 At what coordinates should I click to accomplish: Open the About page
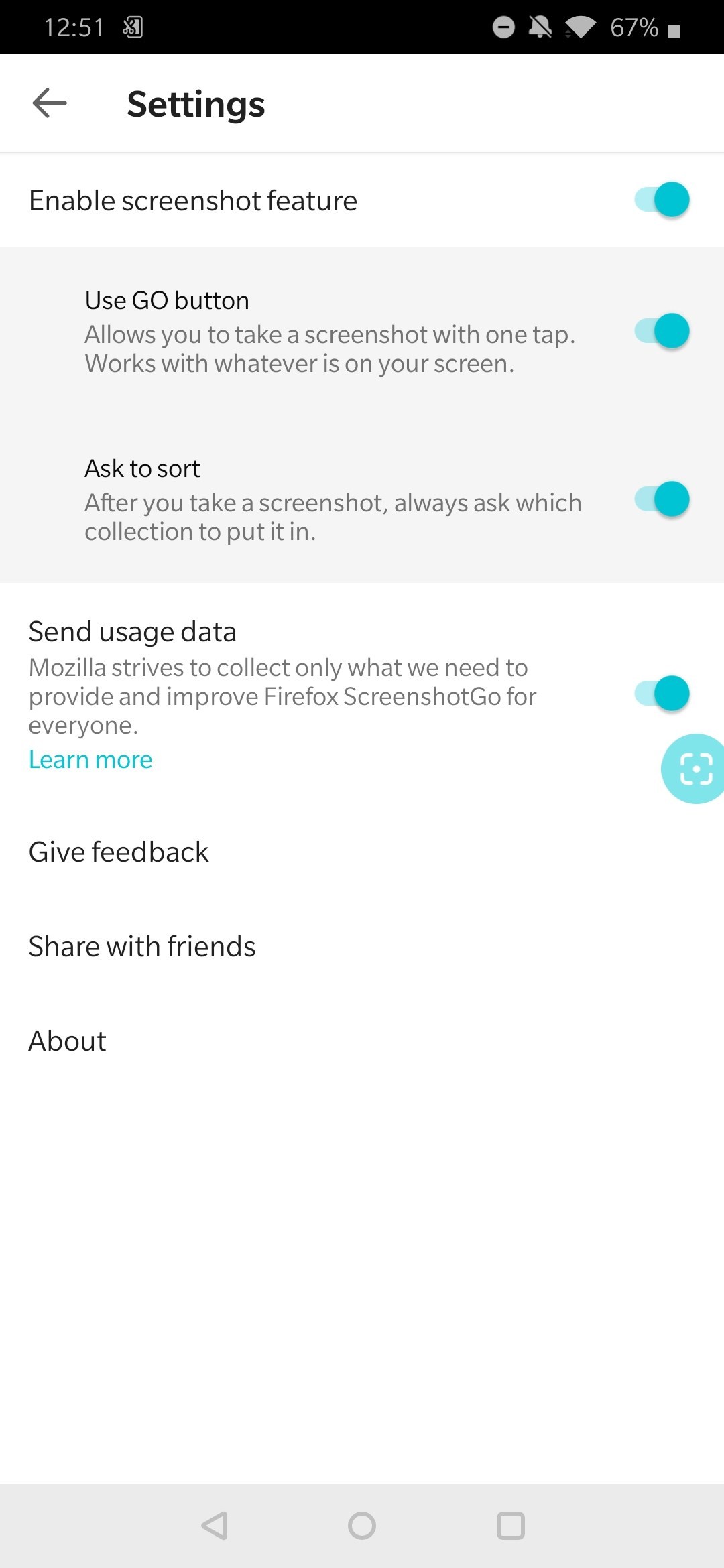pyautogui.click(x=362, y=1041)
